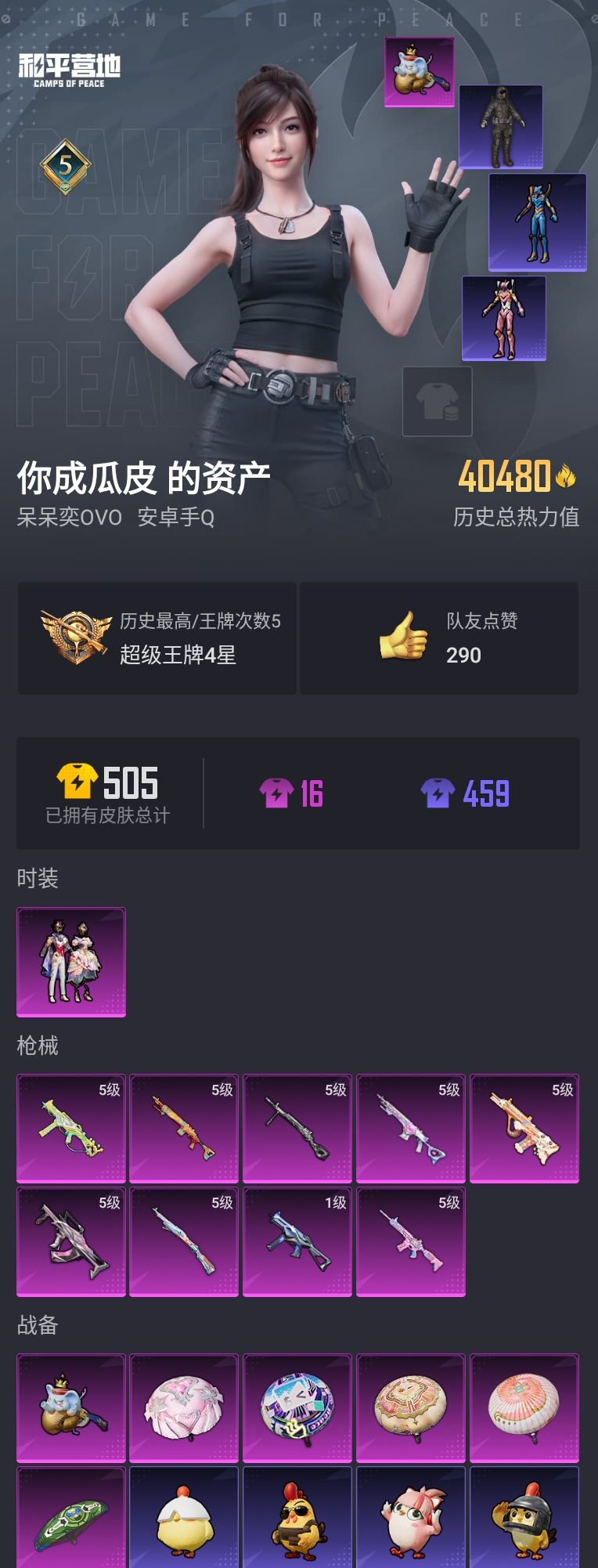Click the blue shirt icon showing 459
This screenshot has height=1568, width=598.
(437, 793)
